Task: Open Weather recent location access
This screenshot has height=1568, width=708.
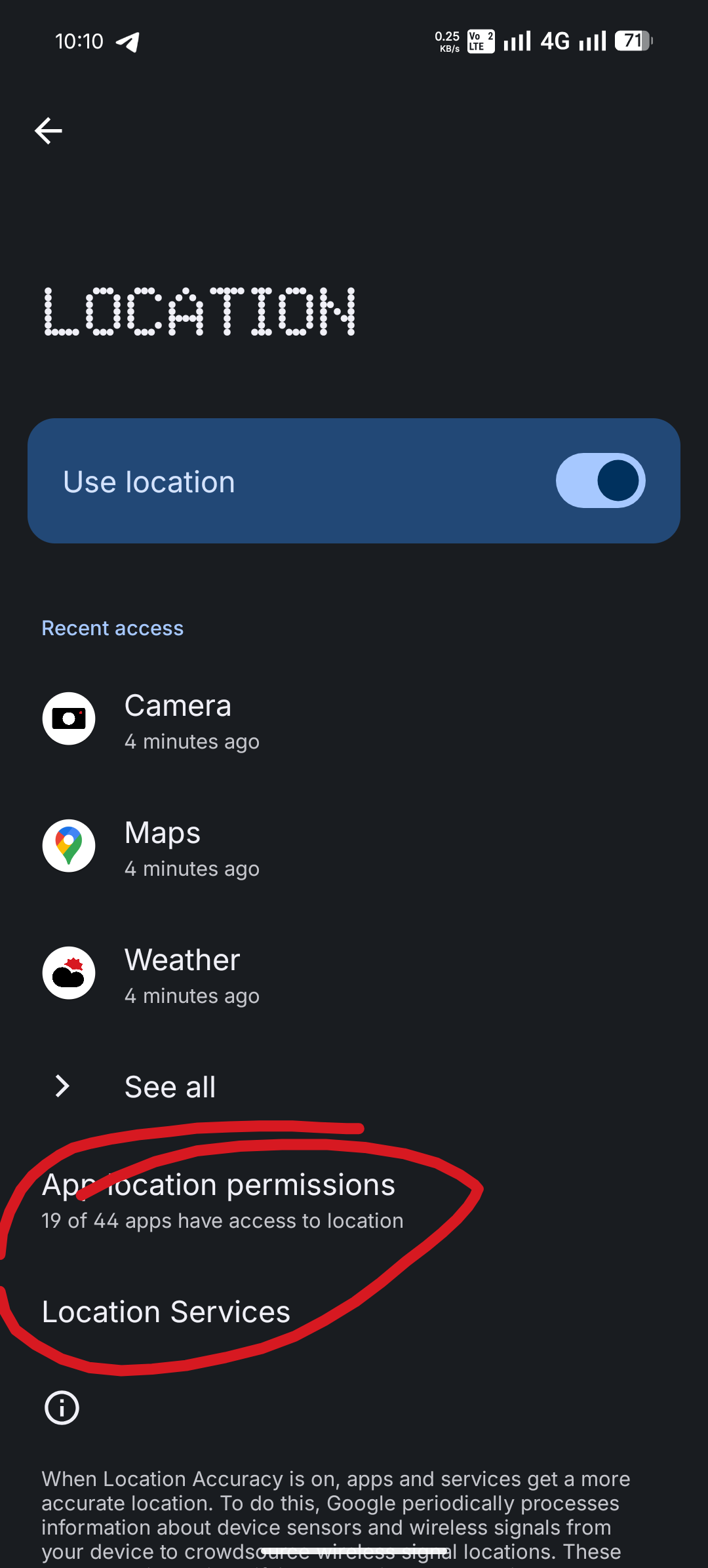Action: coord(182,974)
